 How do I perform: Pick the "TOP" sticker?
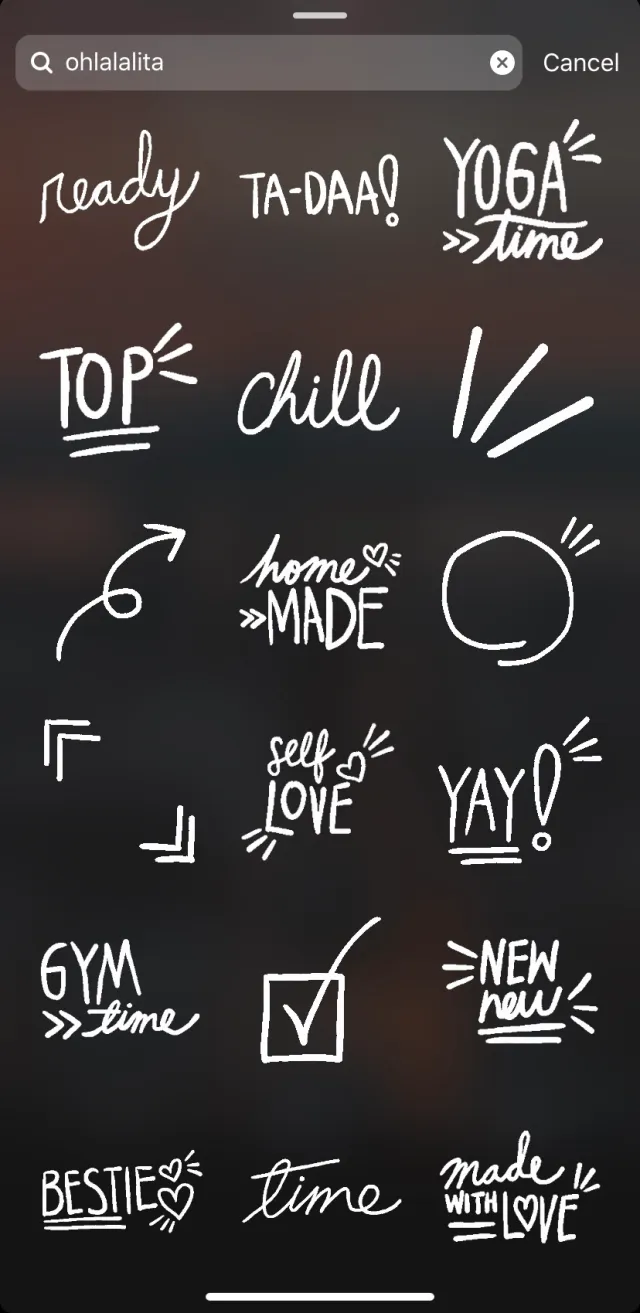pyautogui.click(x=115, y=389)
